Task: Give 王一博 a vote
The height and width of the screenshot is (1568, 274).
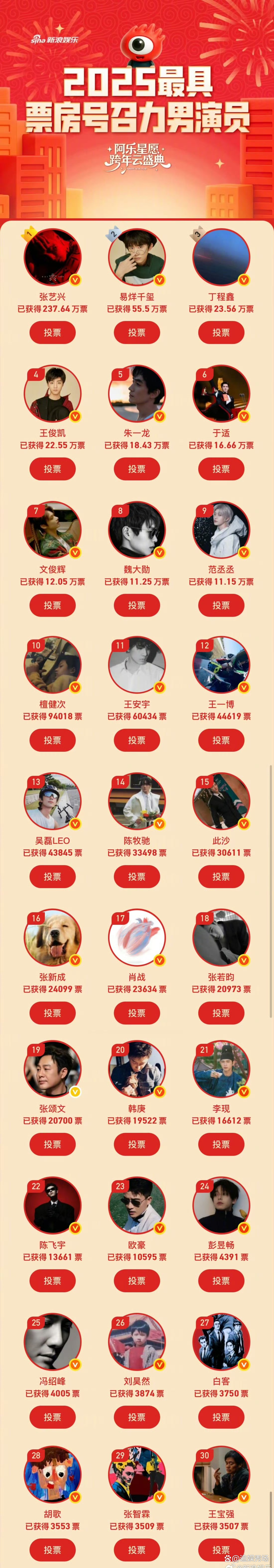Action: tap(221, 740)
